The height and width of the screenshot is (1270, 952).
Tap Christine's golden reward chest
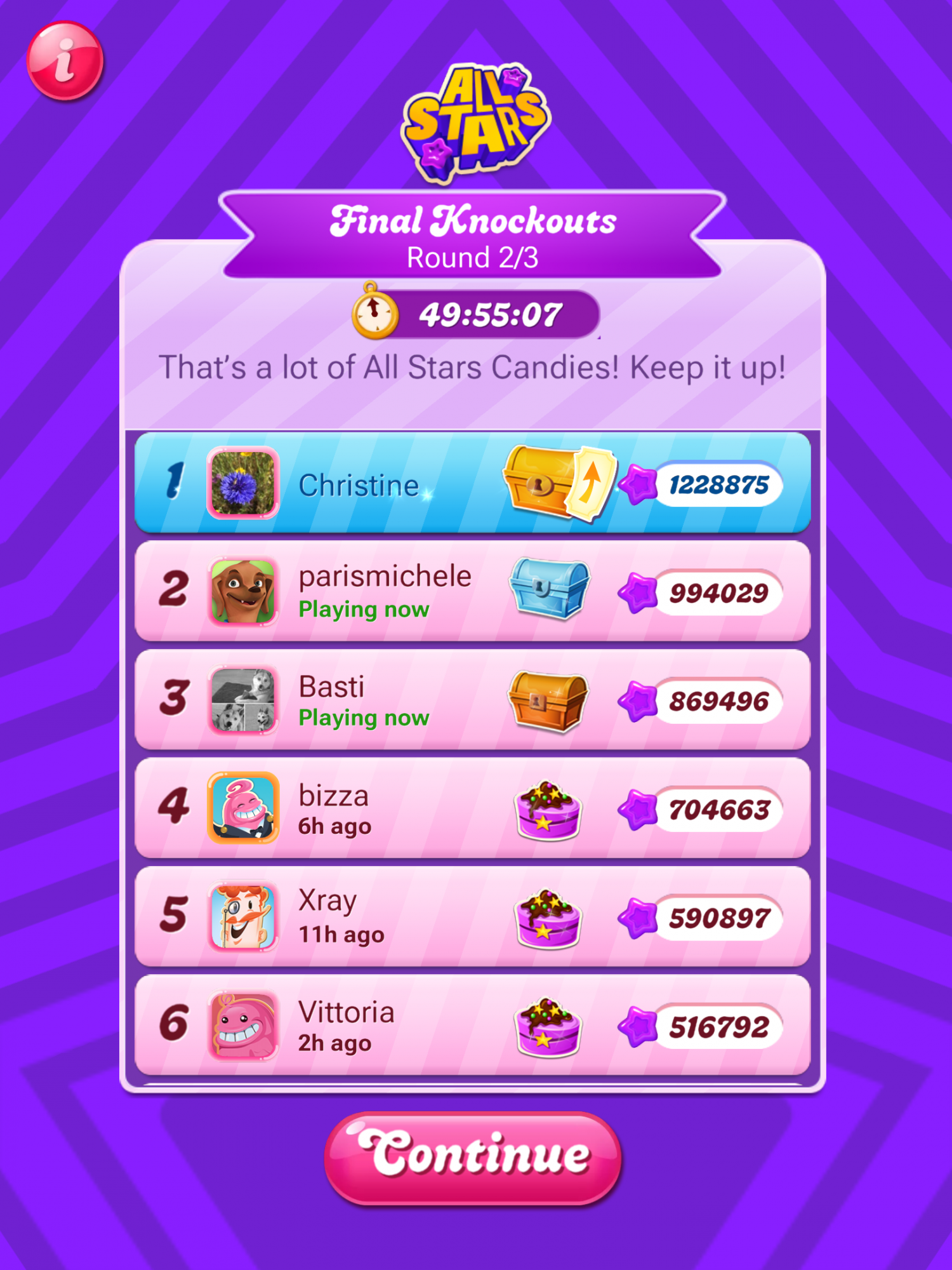[x=539, y=481]
